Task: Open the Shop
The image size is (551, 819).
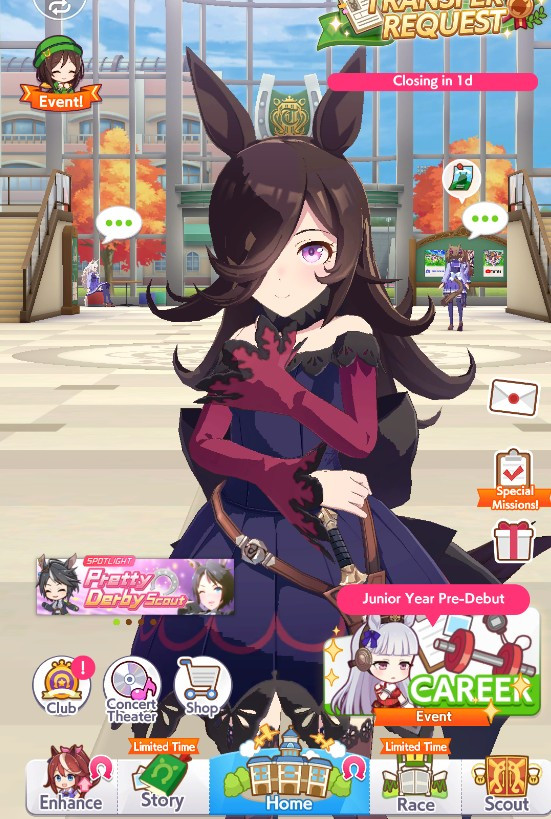Action: (202, 686)
